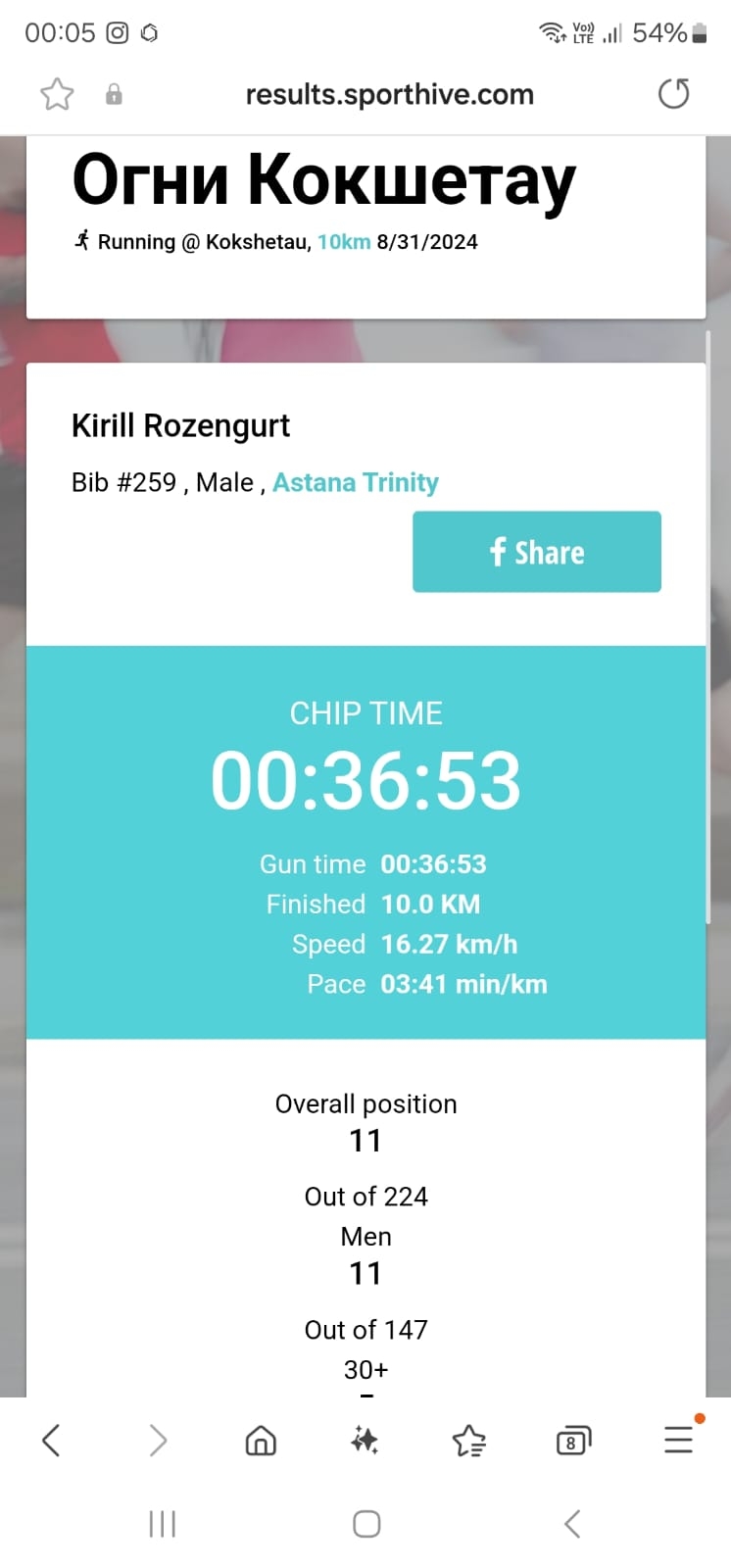Show recent apps from the navigation bar
Viewport: 731px width, 1568px height.
tap(162, 1524)
